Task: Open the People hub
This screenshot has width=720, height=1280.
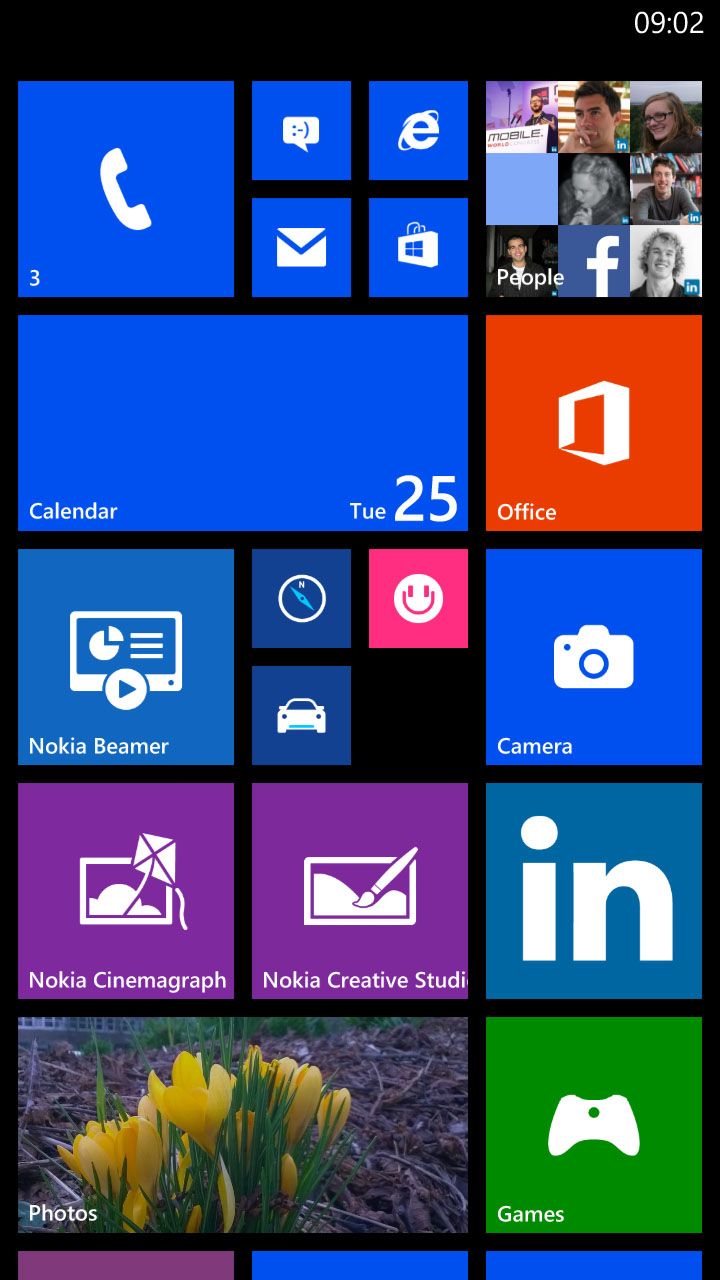Action: (x=593, y=188)
